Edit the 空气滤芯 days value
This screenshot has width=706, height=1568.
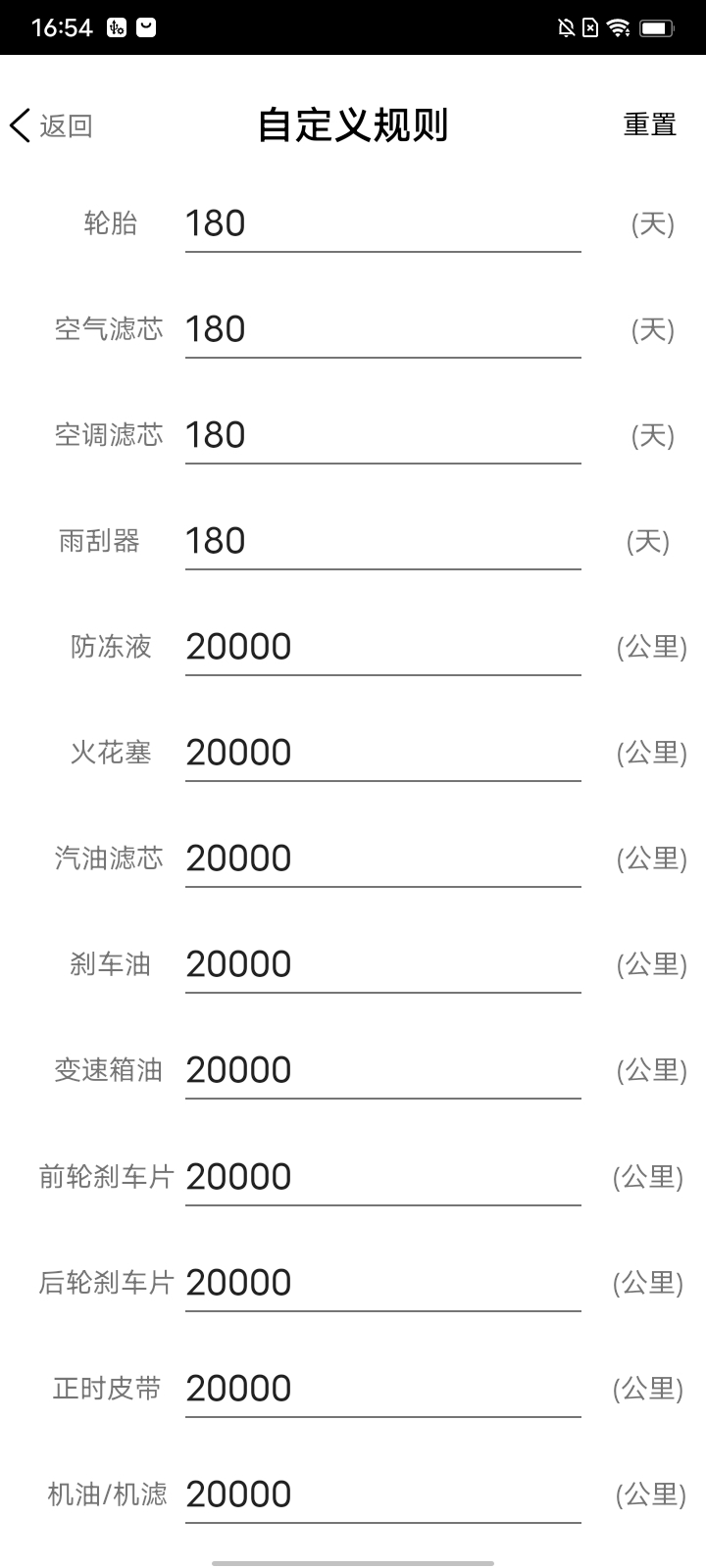380,329
